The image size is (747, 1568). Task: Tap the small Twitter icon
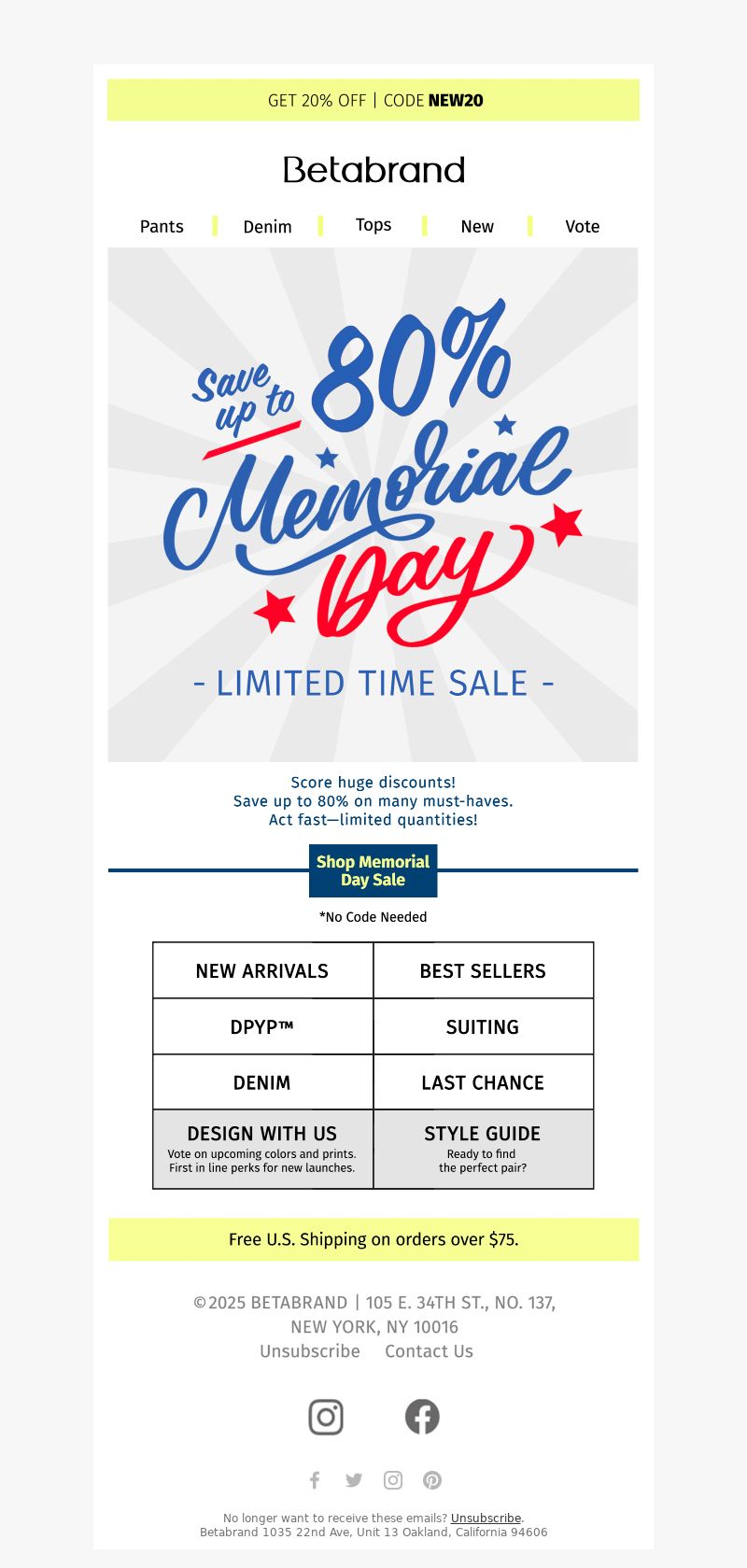pos(354,1480)
